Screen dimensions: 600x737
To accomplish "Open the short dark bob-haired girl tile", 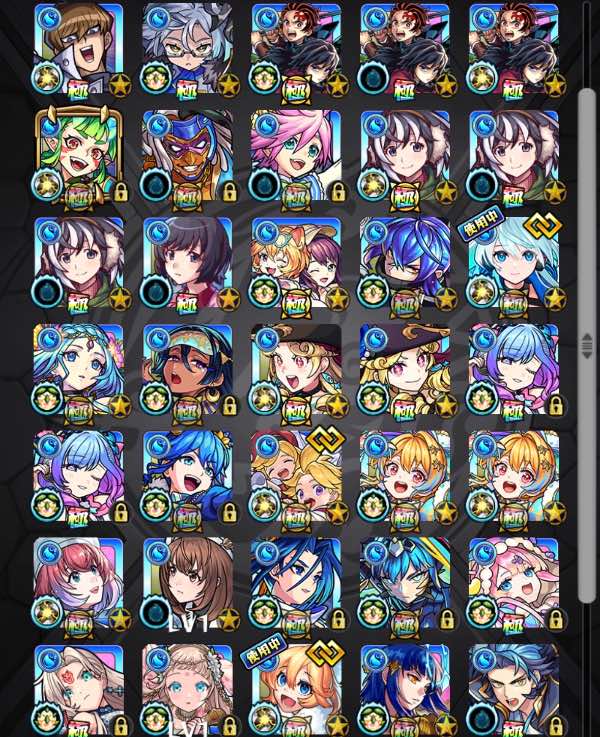I will tap(187, 263).
